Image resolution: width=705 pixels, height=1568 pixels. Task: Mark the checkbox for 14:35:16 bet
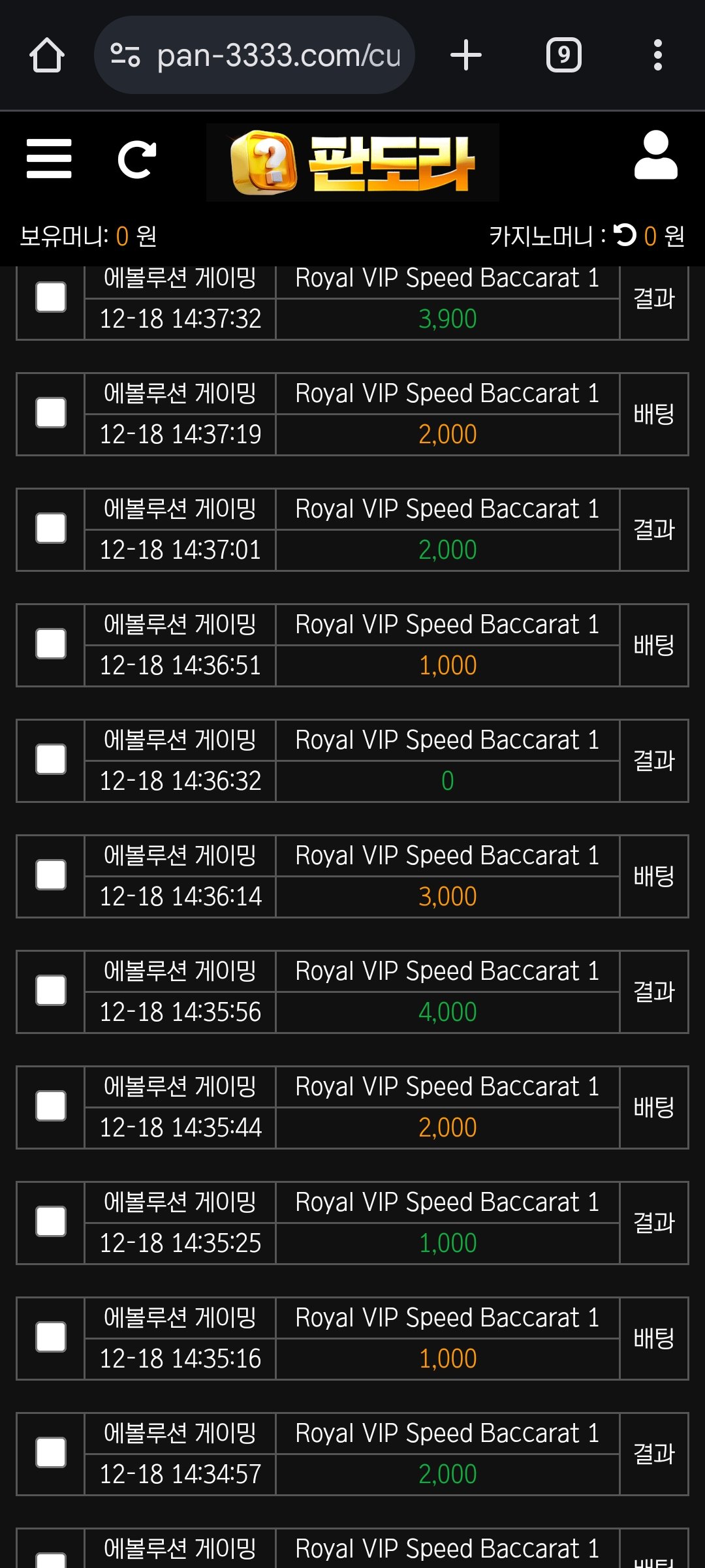[51, 1338]
